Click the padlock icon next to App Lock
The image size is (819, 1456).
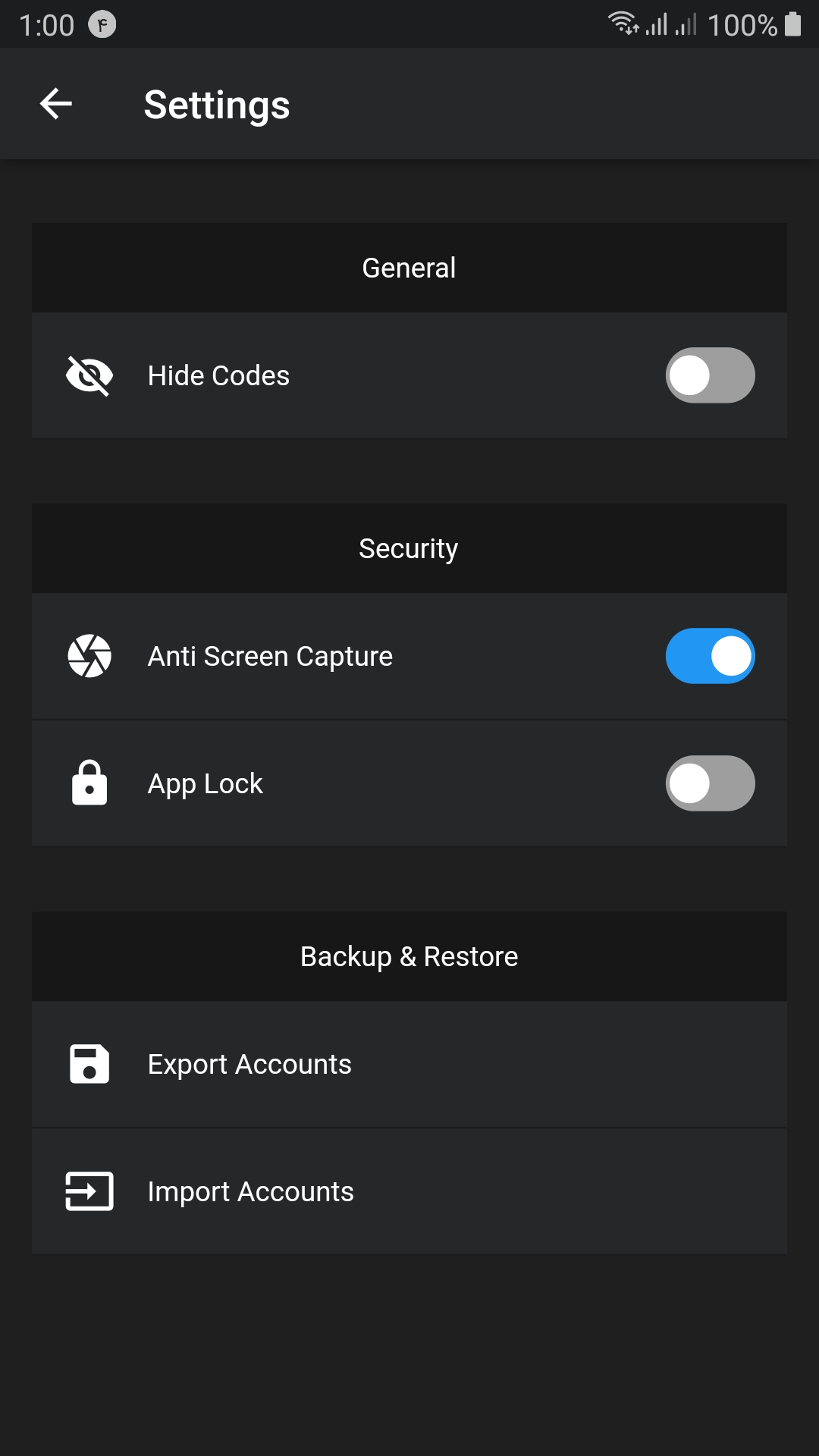89,783
